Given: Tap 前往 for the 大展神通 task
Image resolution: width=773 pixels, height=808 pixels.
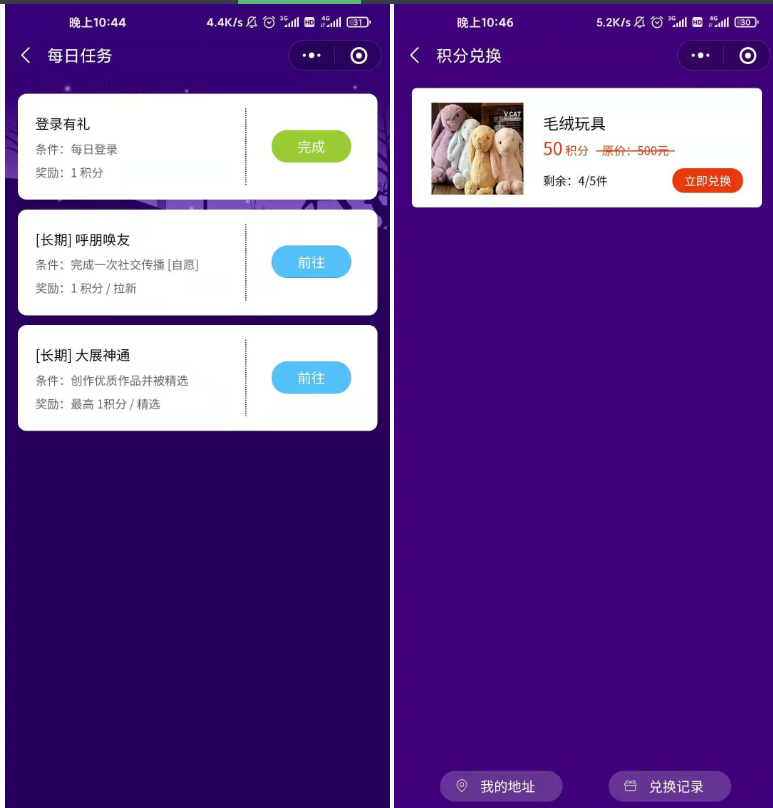Looking at the screenshot, I should point(311,378).
